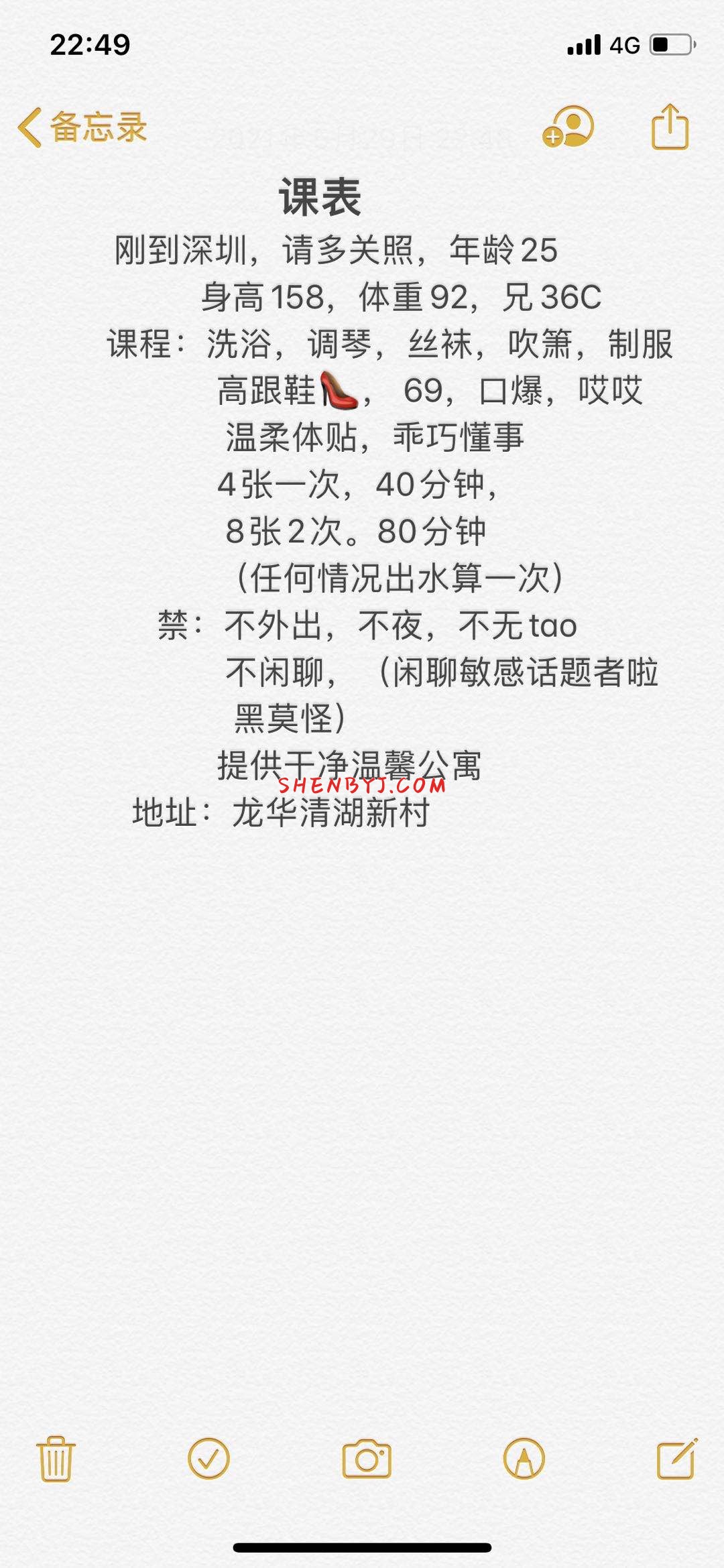Compose a new note
The image size is (724, 1568).
[676, 1458]
